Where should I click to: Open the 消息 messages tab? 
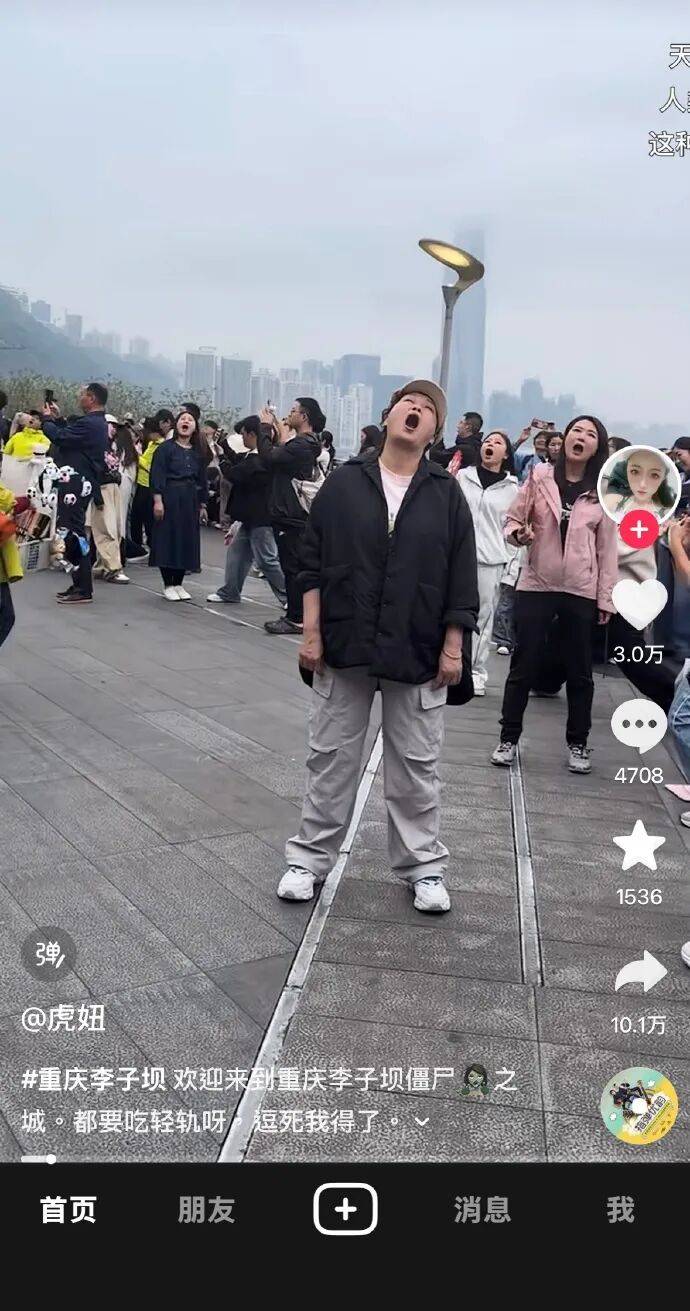pyautogui.click(x=482, y=1210)
